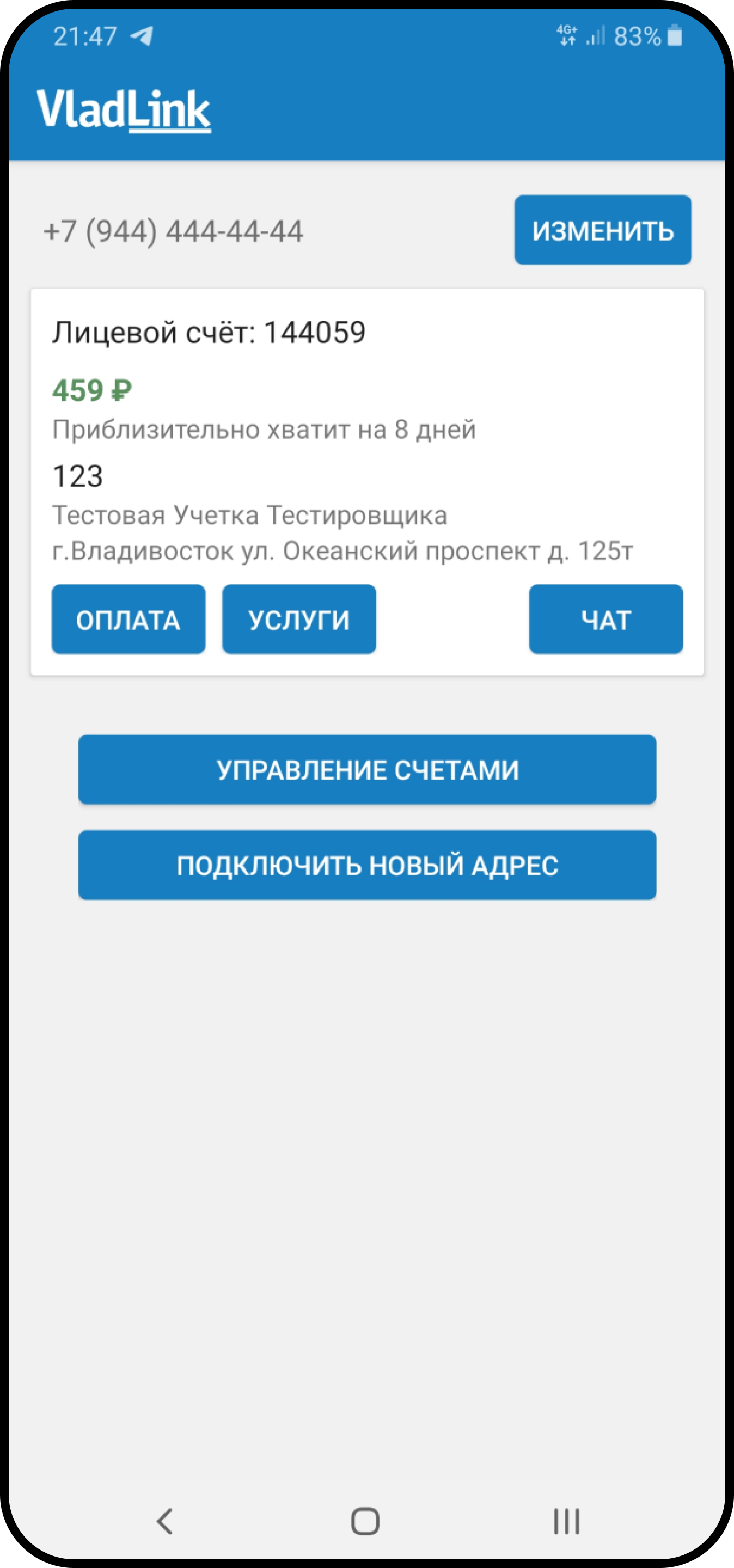Open УПРАВЛЕНИЕ СЧЕТАМИ
The width and height of the screenshot is (734, 1568).
tap(367, 769)
